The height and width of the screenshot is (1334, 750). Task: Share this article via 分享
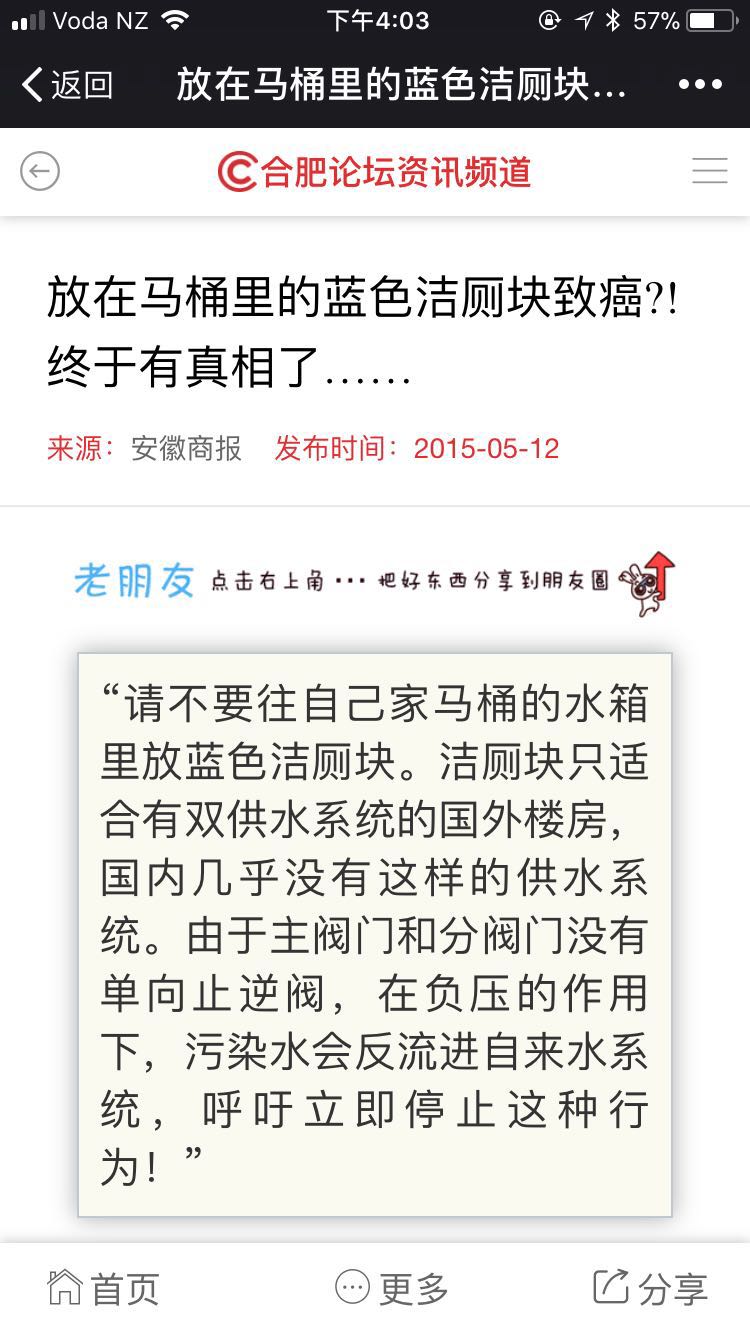(x=650, y=1288)
